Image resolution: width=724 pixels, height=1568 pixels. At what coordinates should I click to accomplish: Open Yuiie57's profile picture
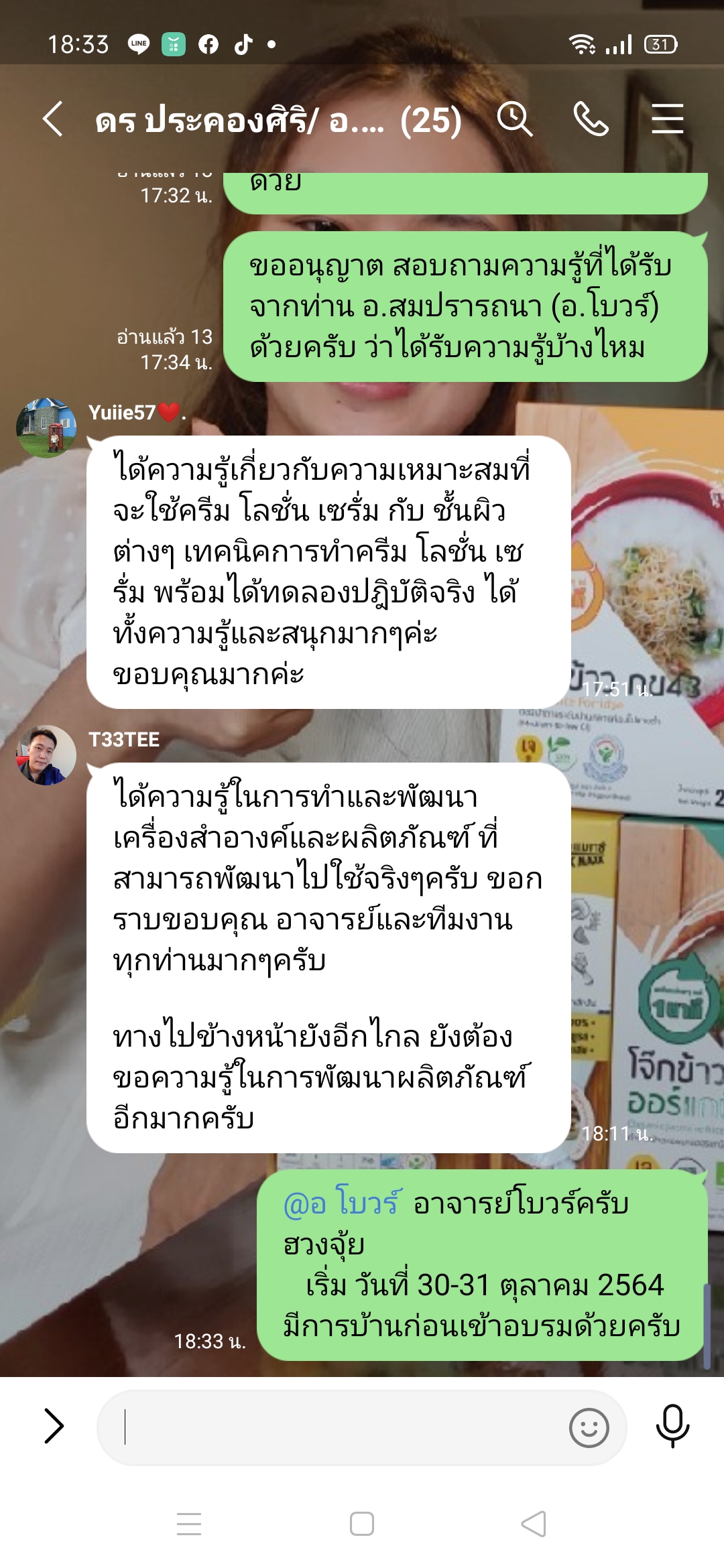46,428
